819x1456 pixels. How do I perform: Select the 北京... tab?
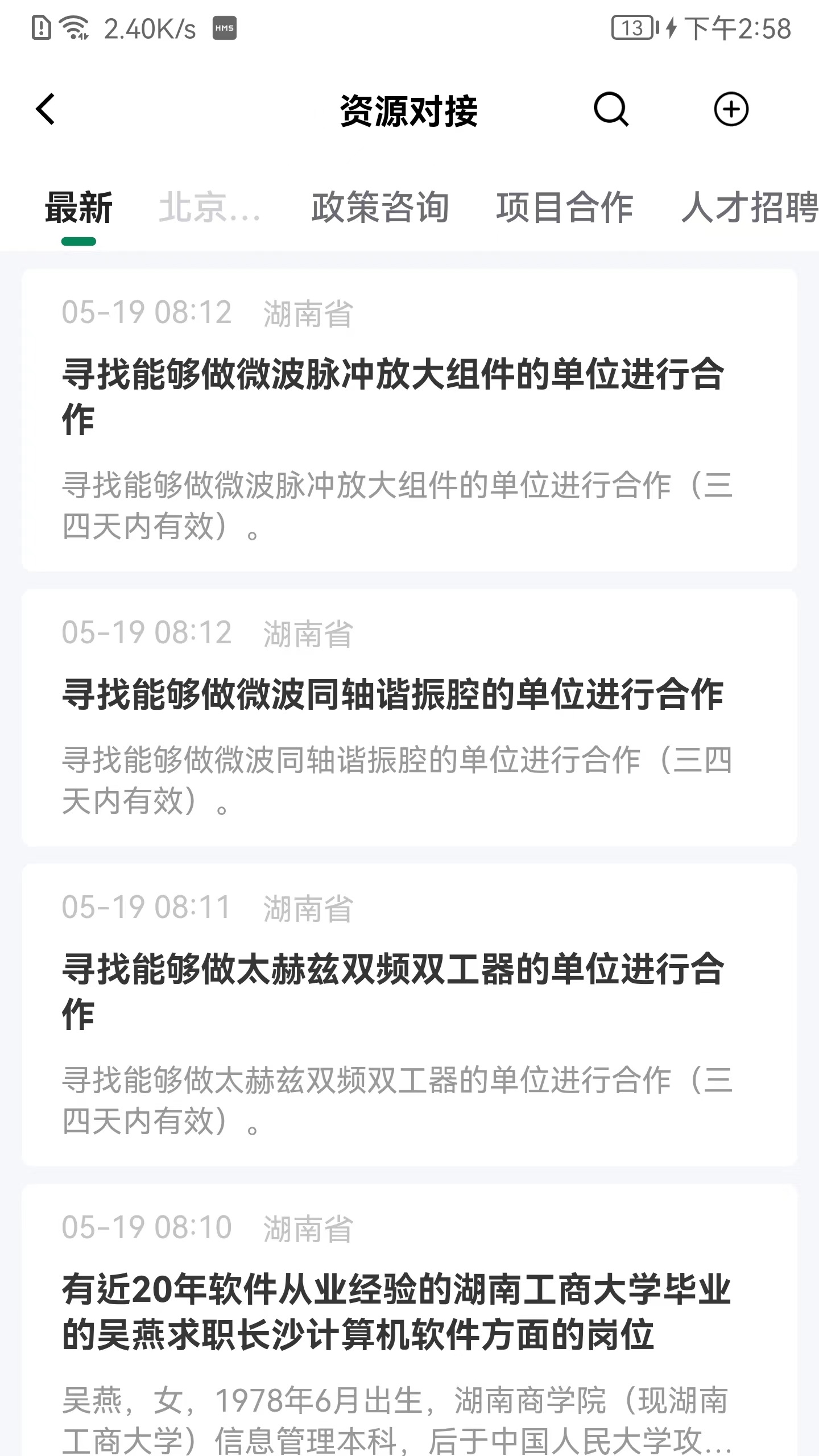point(209,208)
